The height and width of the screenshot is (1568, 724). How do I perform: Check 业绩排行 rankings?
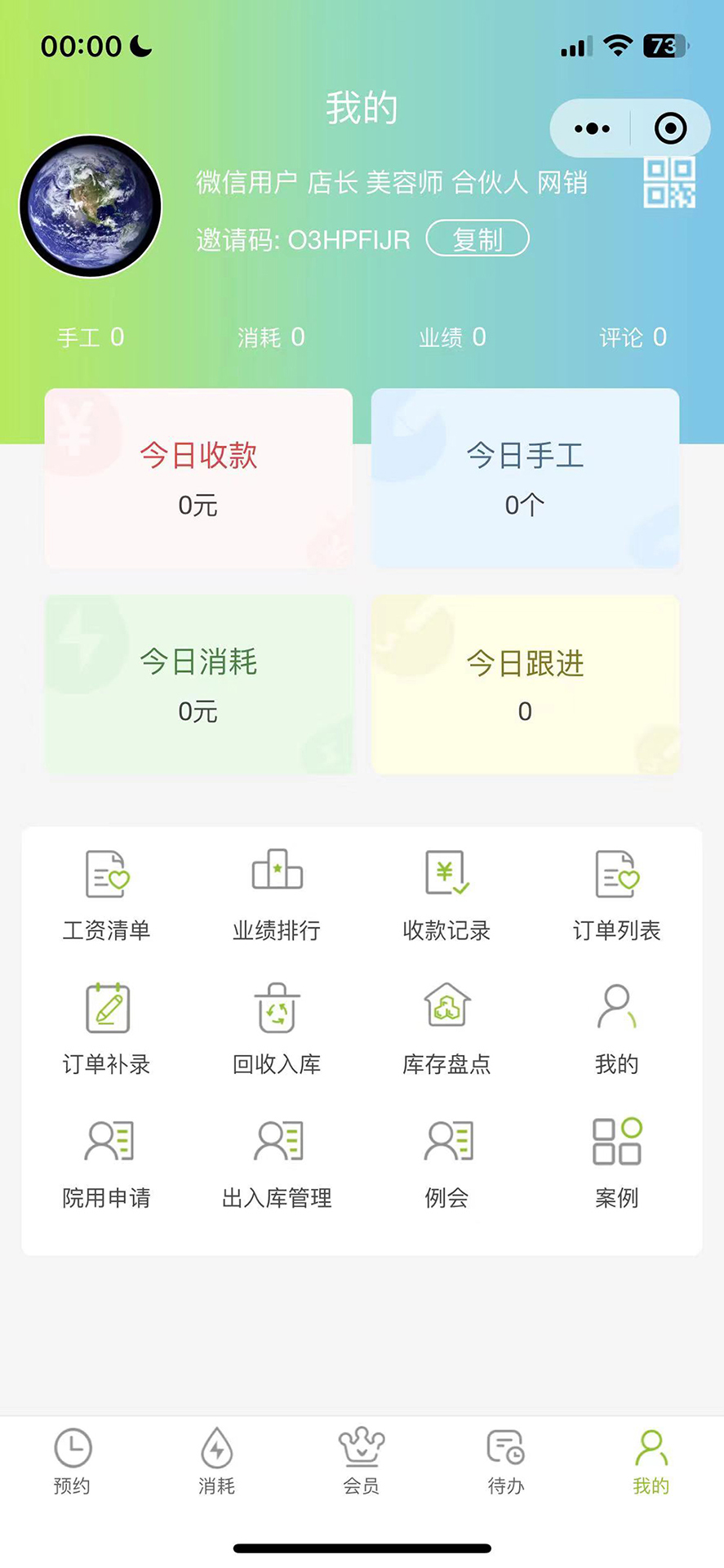tap(277, 894)
